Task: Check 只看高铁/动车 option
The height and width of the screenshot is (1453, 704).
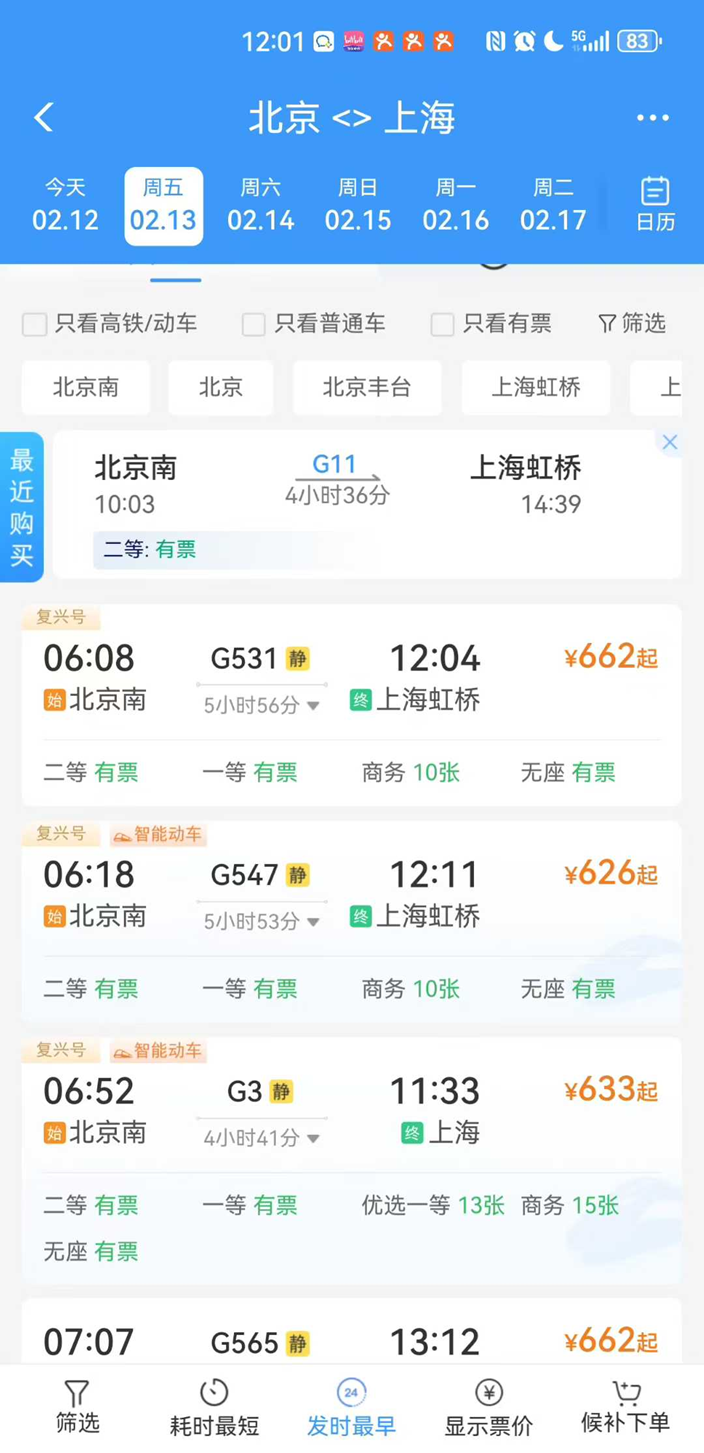Action: [35, 324]
